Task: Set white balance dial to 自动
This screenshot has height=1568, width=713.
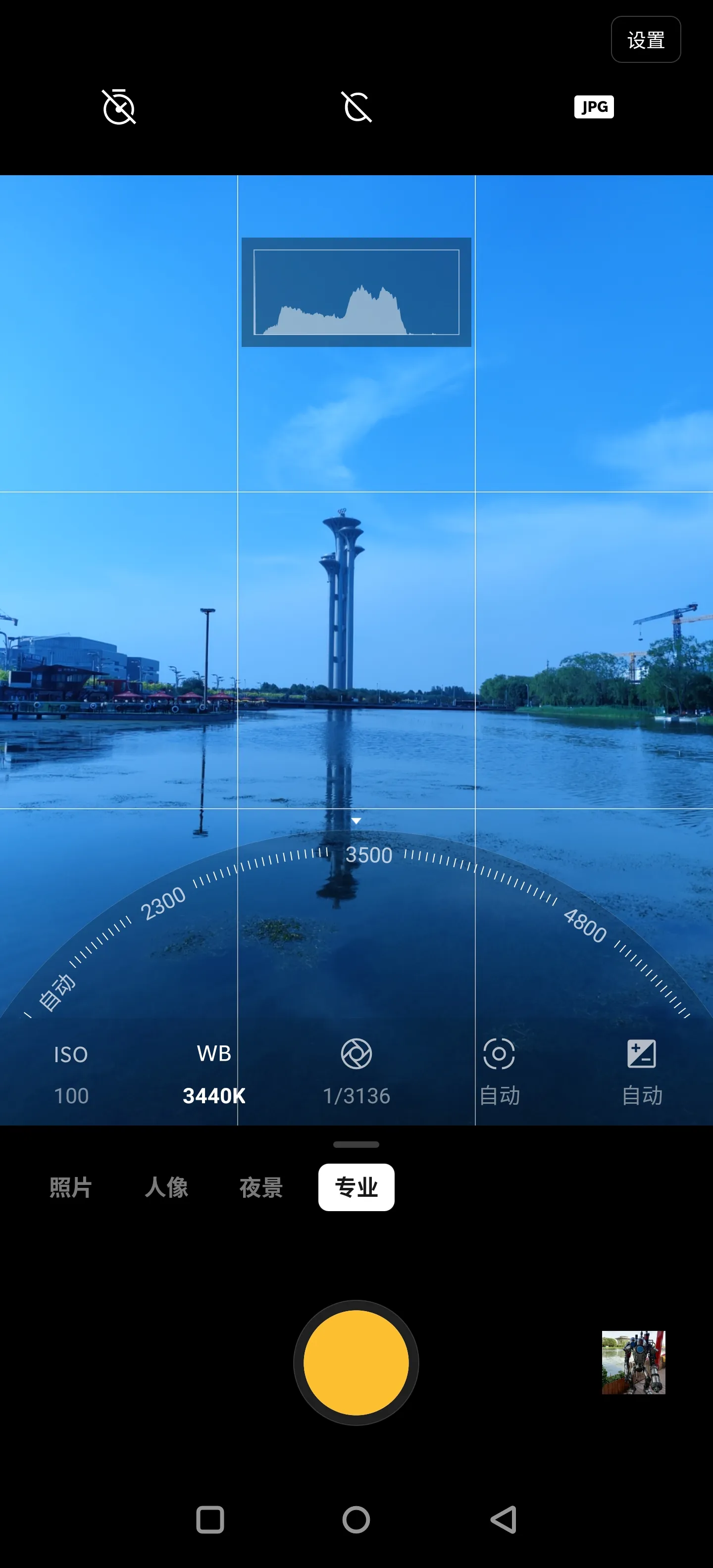Action: [56, 992]
